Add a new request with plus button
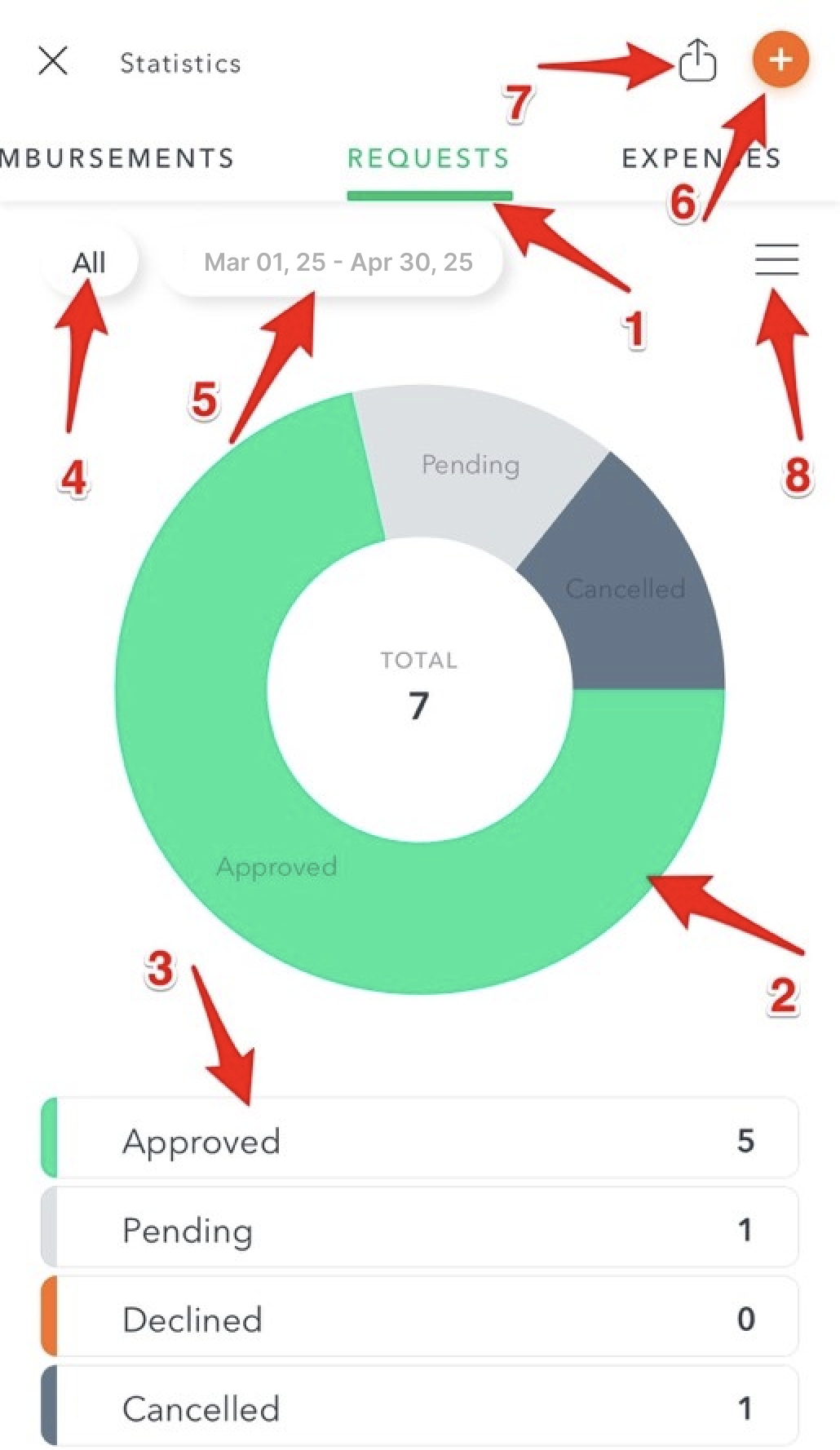This screenshot has width=840, height=1450. pyautogui.click(x=780, y=60)
